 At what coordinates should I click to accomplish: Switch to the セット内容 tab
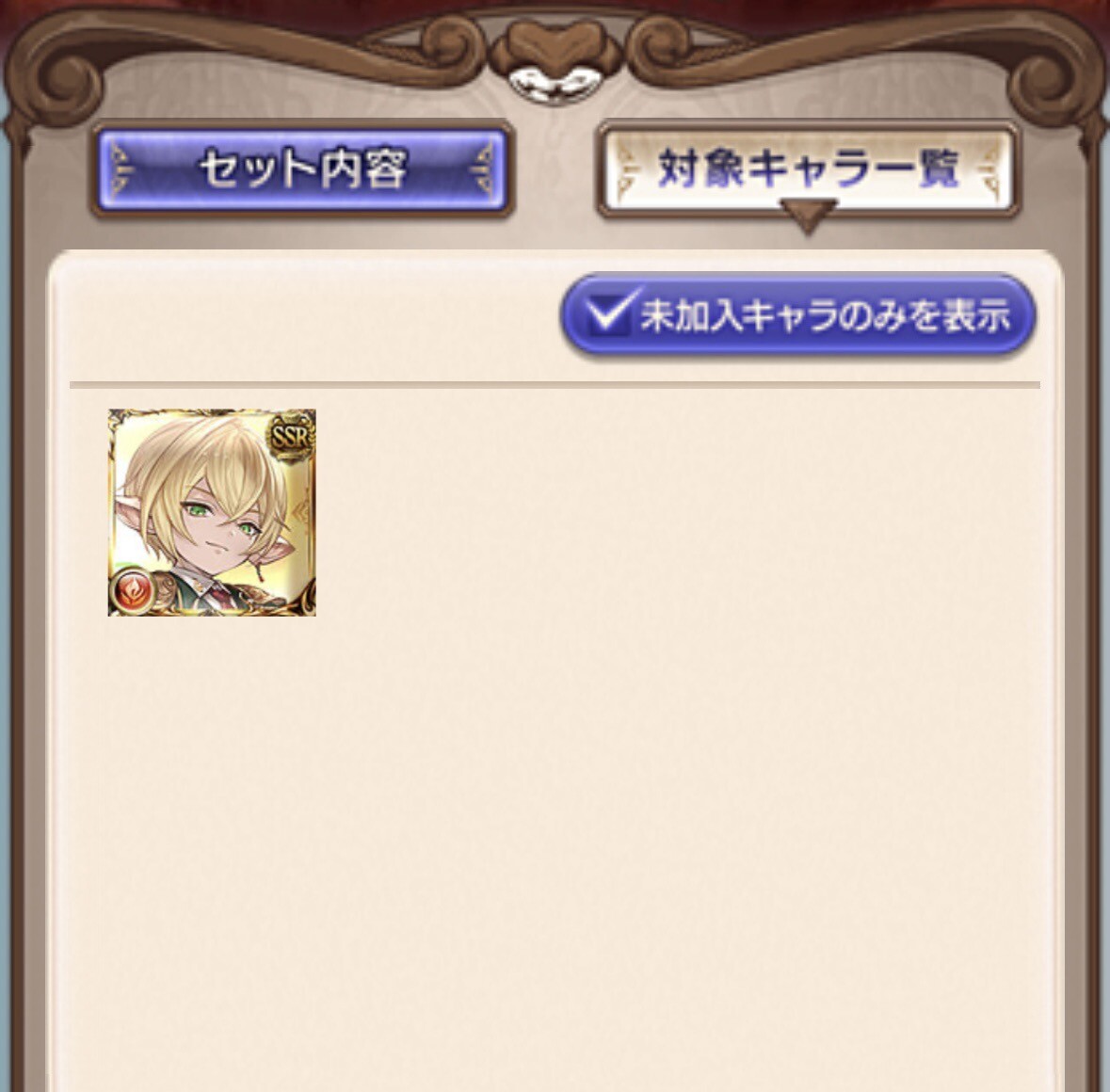[x=301, y=170]
